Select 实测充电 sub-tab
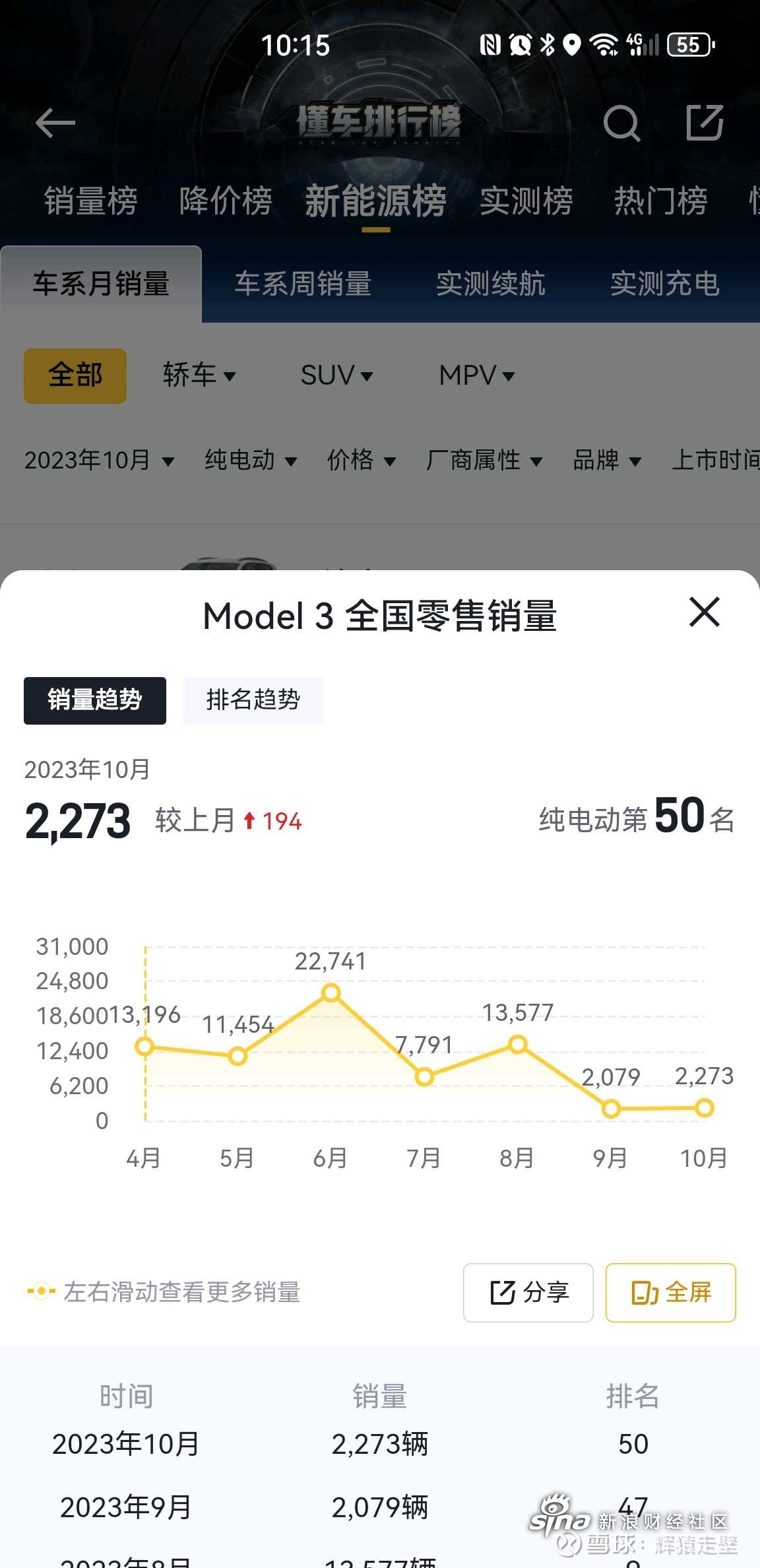Viewport: 760px width, 1568px height. 664,284
